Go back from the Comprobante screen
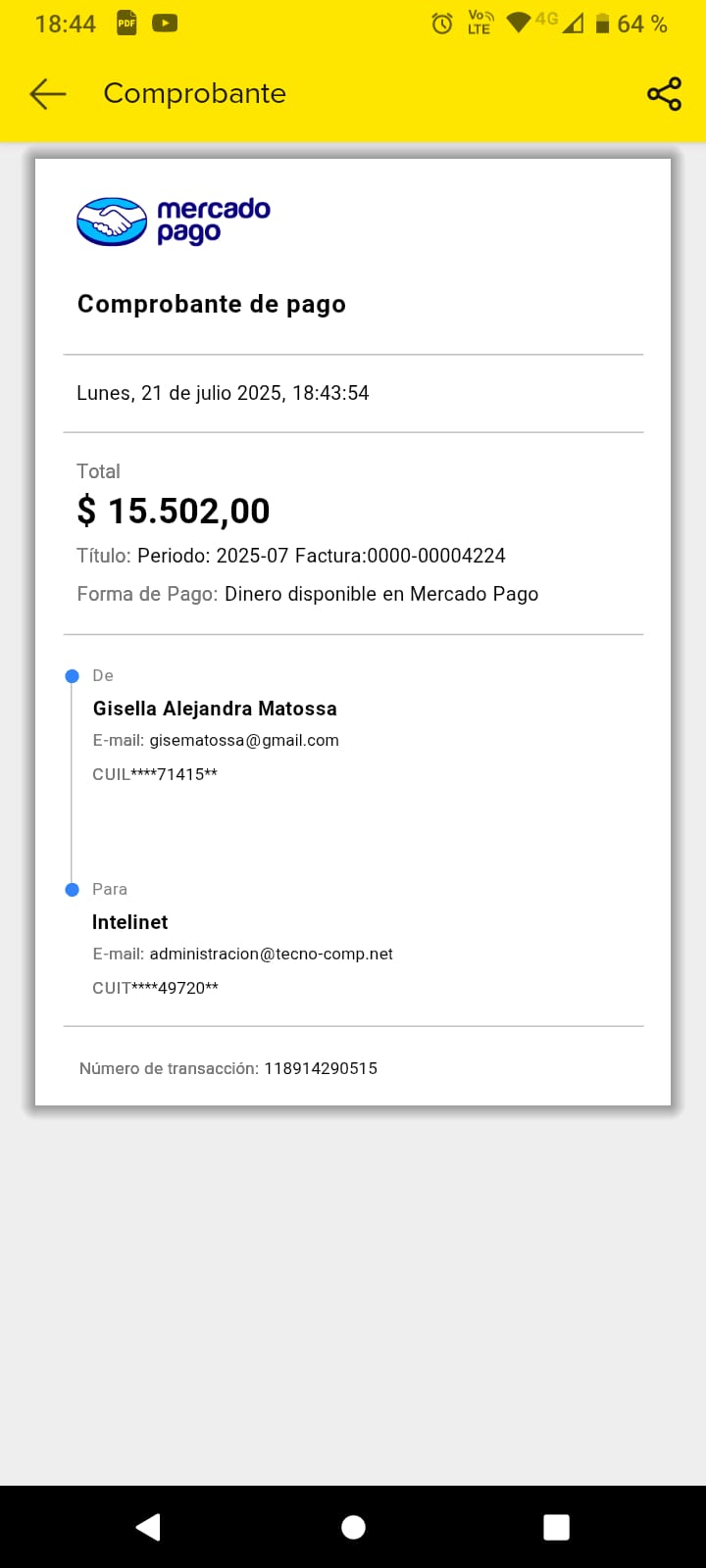The width and height of the screenshot is (706, 1568). click(48, 94)
